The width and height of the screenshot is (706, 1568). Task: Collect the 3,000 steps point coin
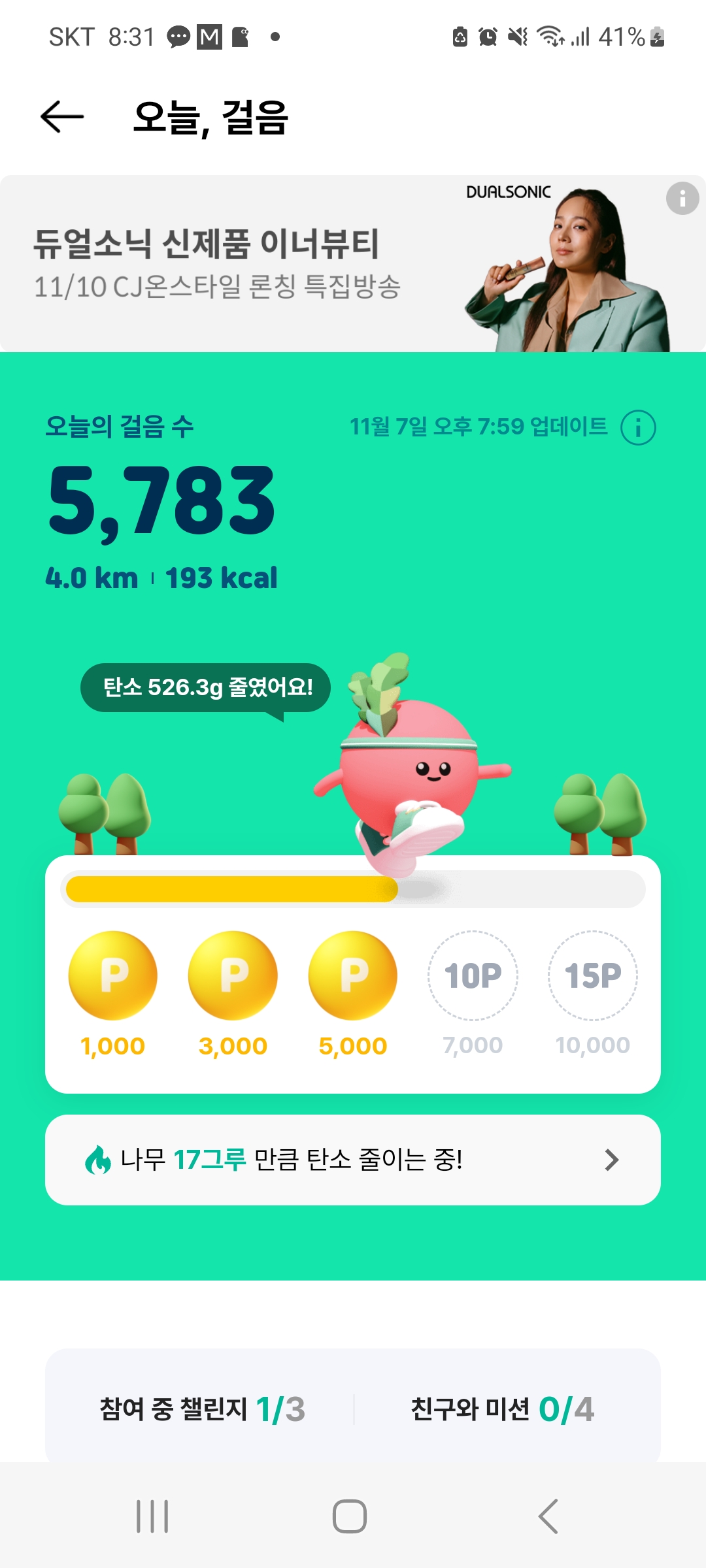pyautogui.click(x=233, y=975)
